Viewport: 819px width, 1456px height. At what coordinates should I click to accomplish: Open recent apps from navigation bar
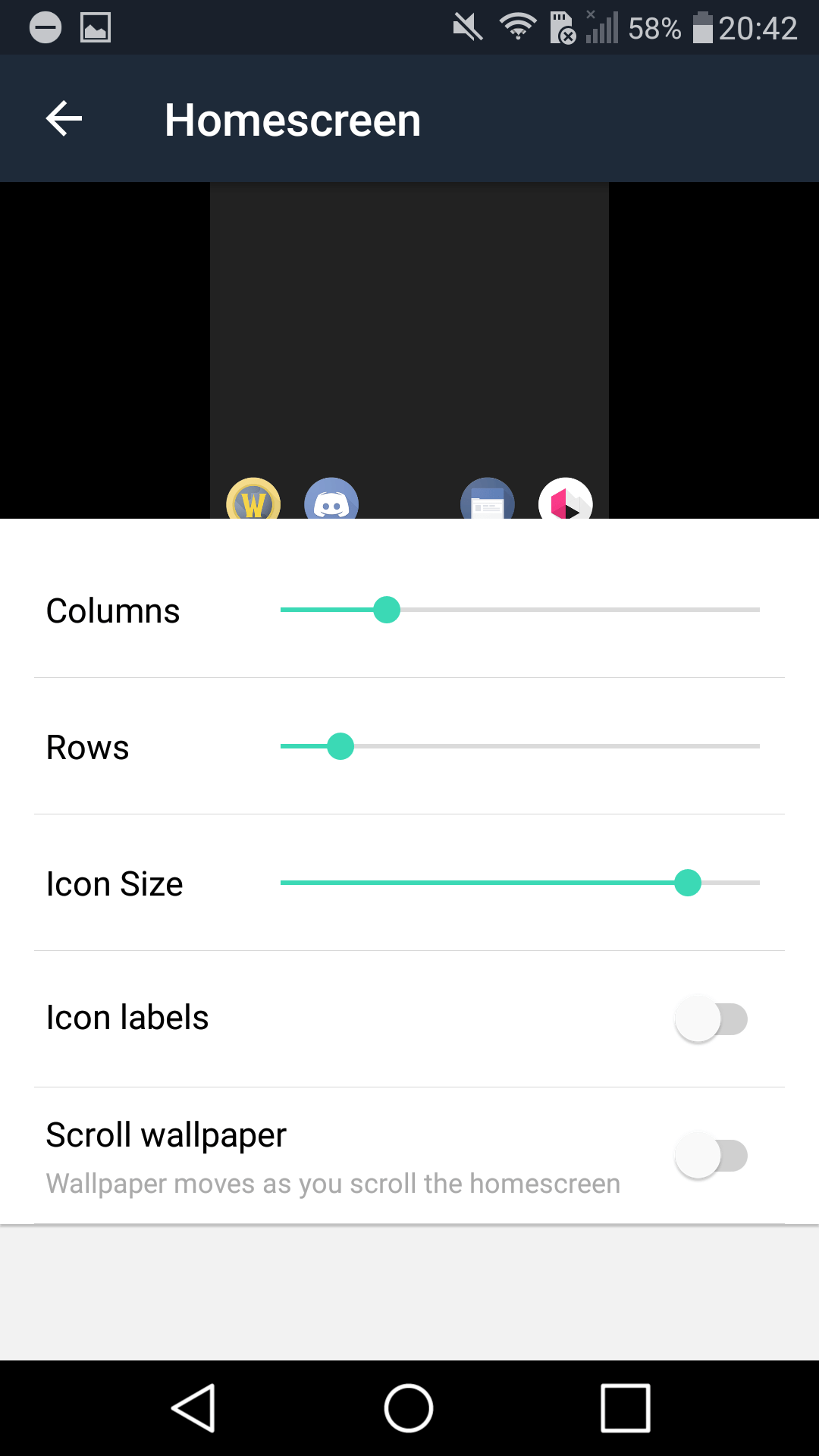pyautogui.click(x=626, y=1408)
